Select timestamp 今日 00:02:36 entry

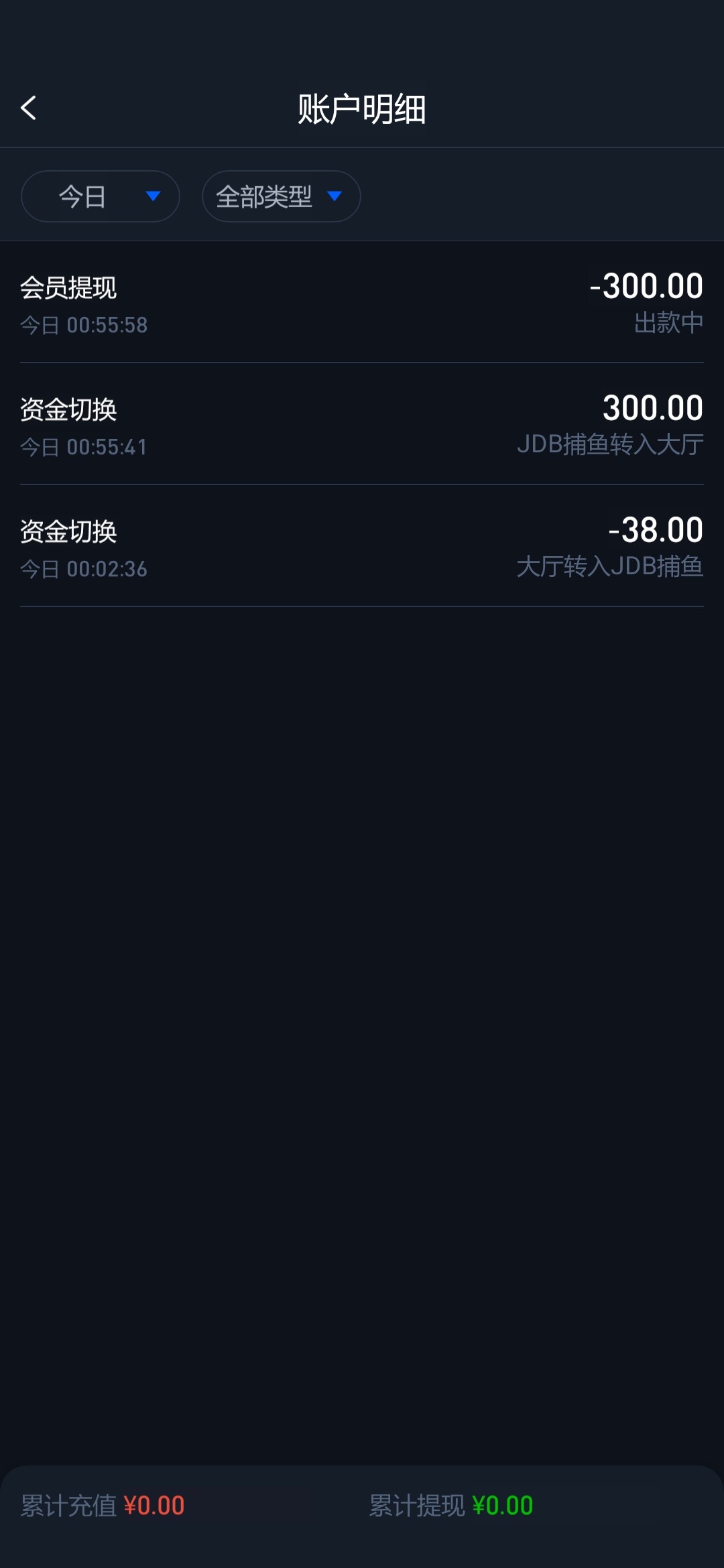pyautogui.click(x=82, y=570)
